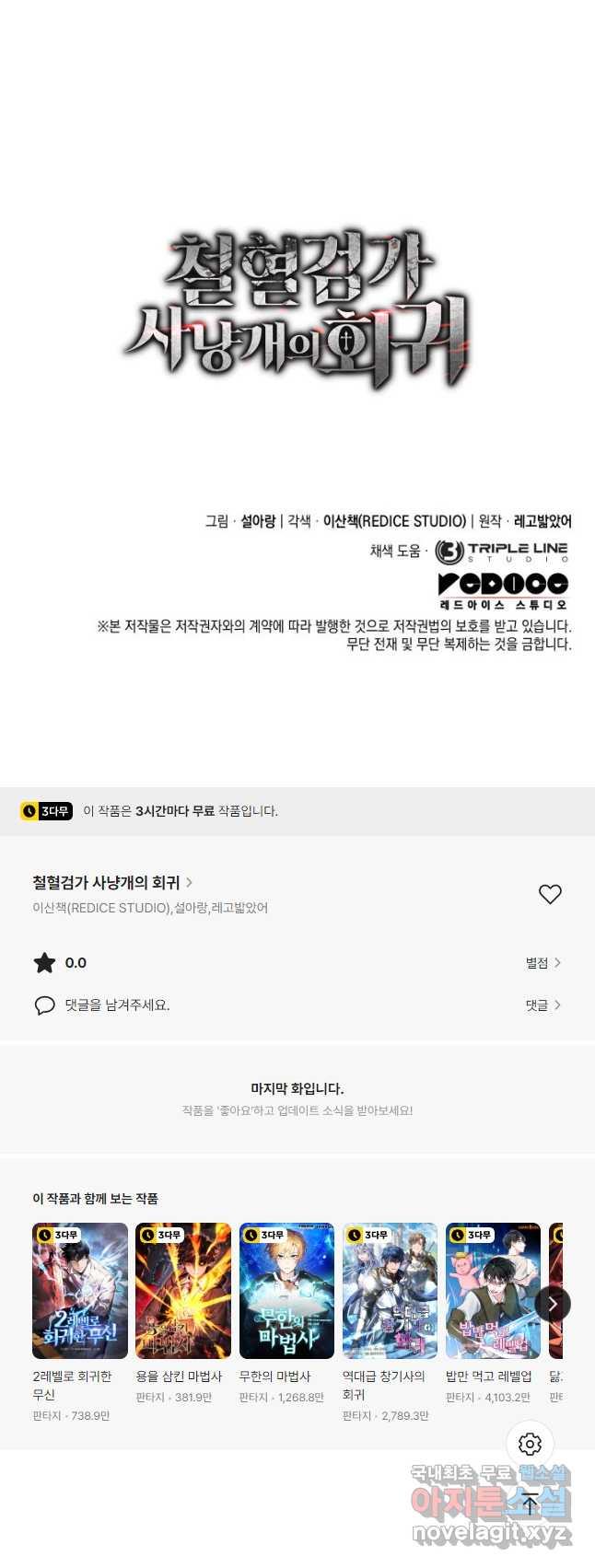
Task: Show next recommended works with the arrow
Action: (553, 1304)
